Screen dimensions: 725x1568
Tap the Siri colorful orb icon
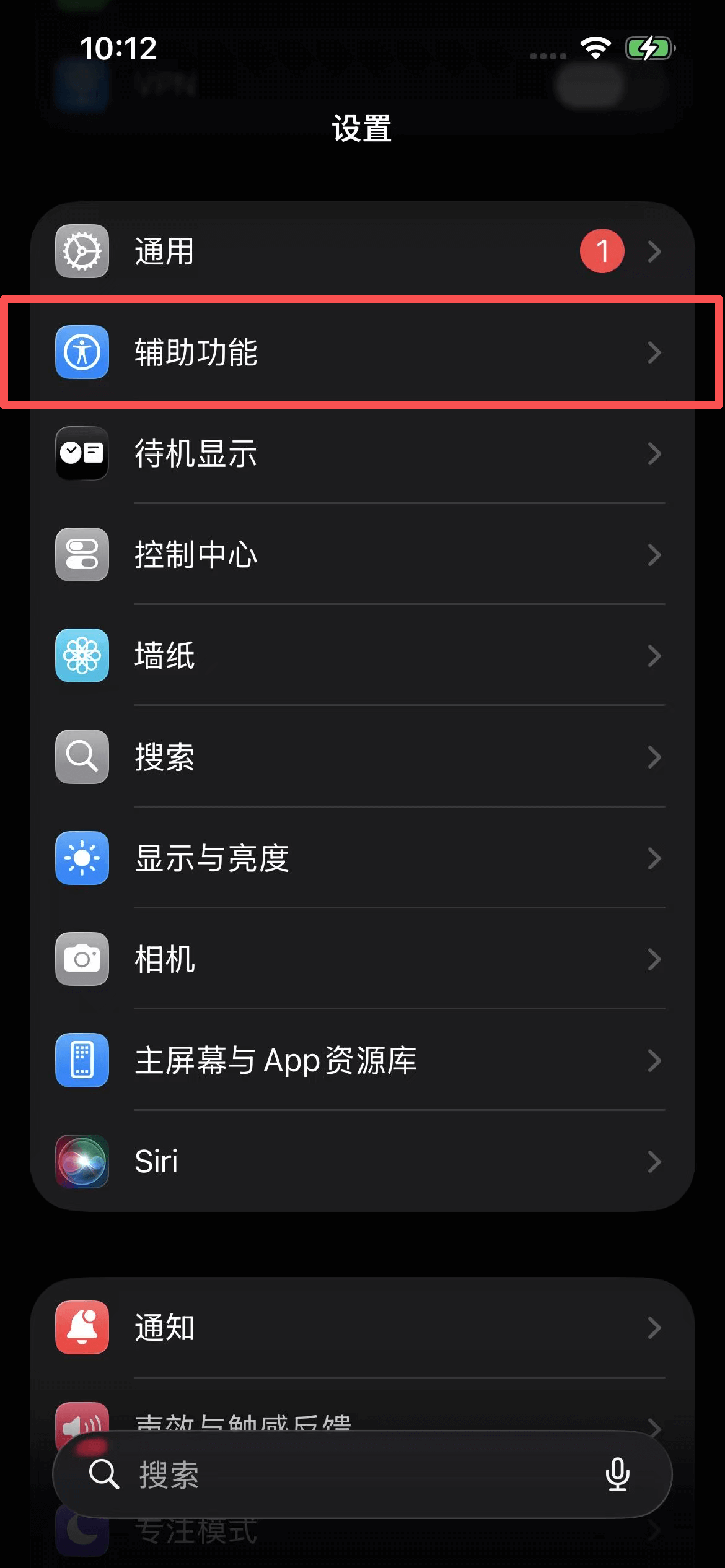click(81, 1162)
